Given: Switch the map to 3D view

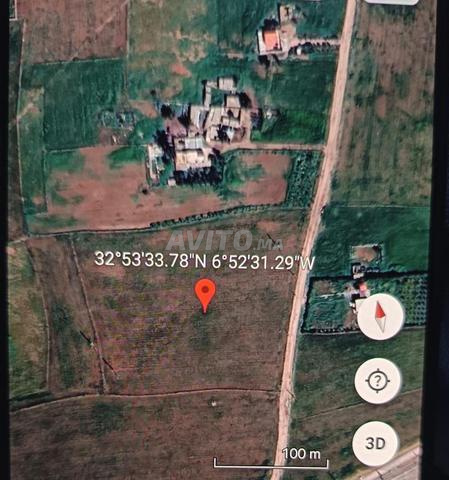Looking at the screenshot, I should (375, 443).
